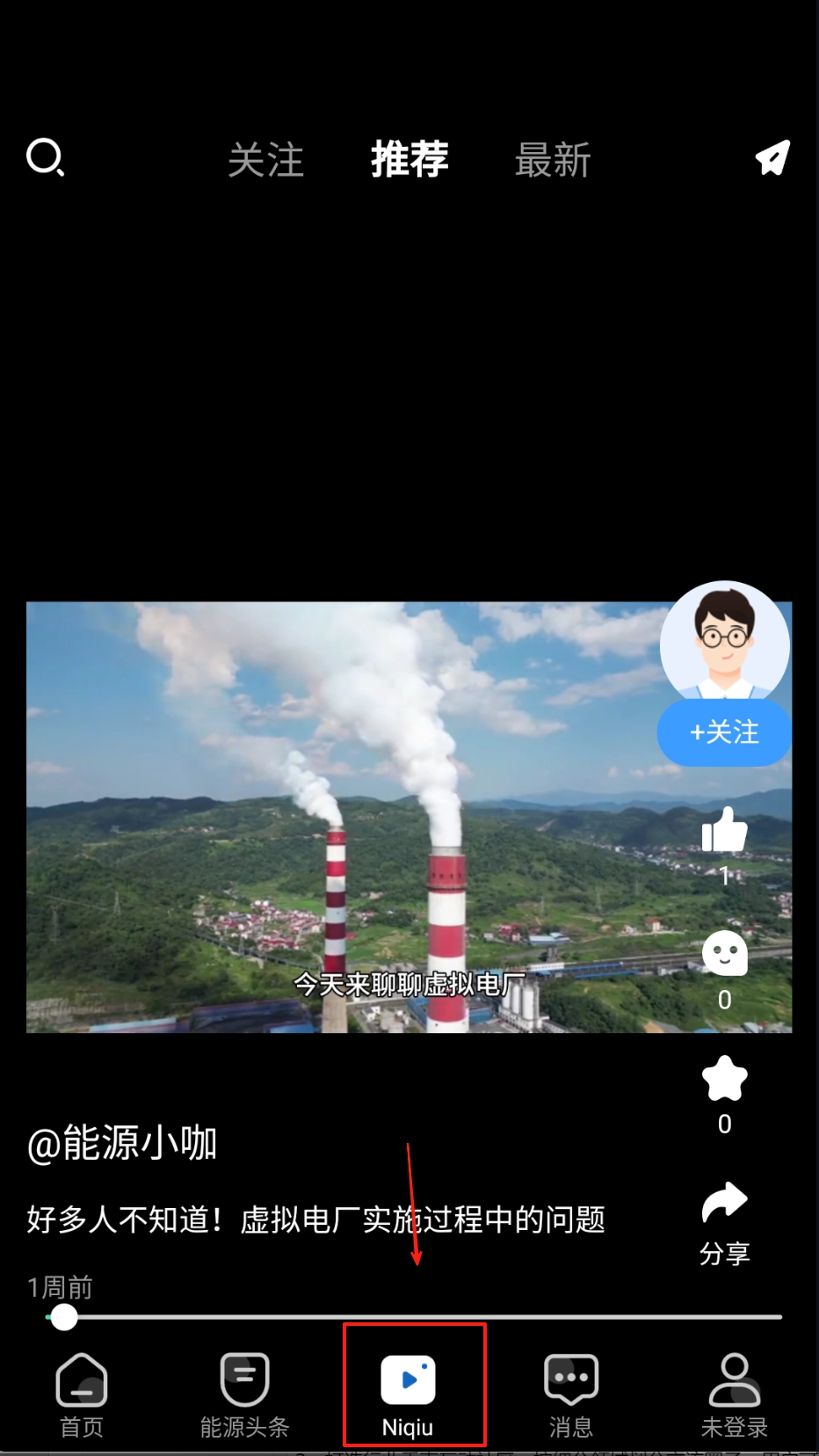Favorite this video with the star

click(724, 1079)
